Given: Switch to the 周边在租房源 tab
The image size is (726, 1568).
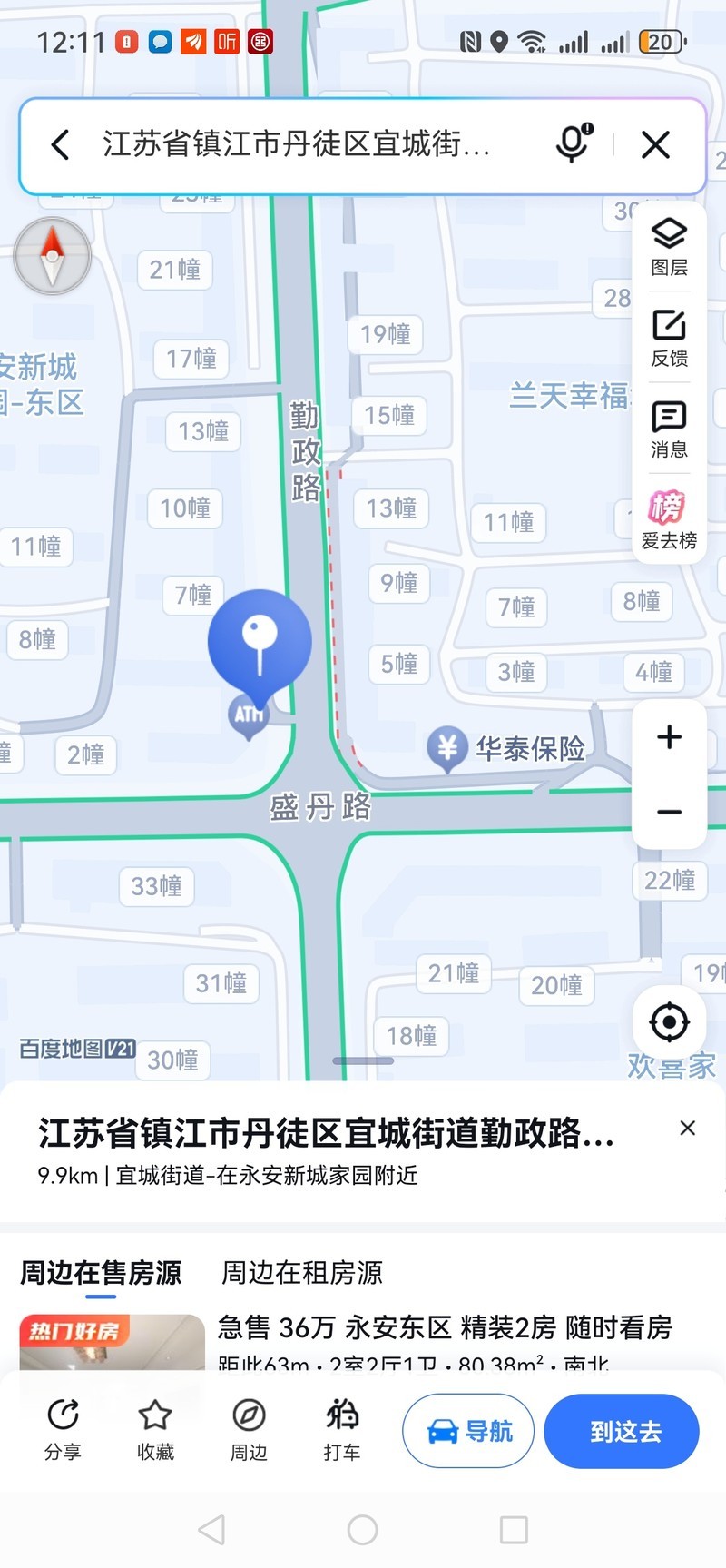Looking at the screenshot, I should 302,1273.
